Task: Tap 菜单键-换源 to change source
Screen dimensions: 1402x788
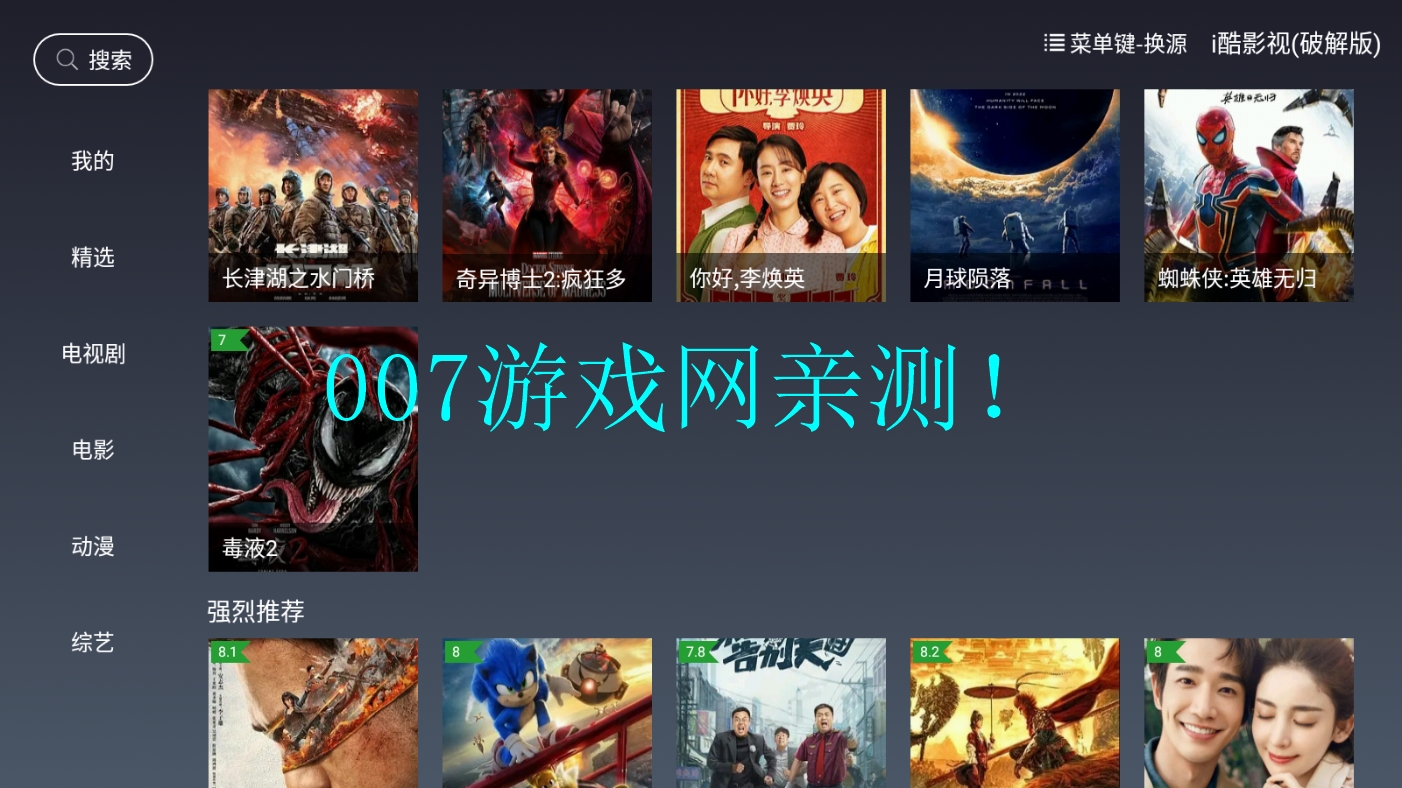Action: coord(1115,44)
